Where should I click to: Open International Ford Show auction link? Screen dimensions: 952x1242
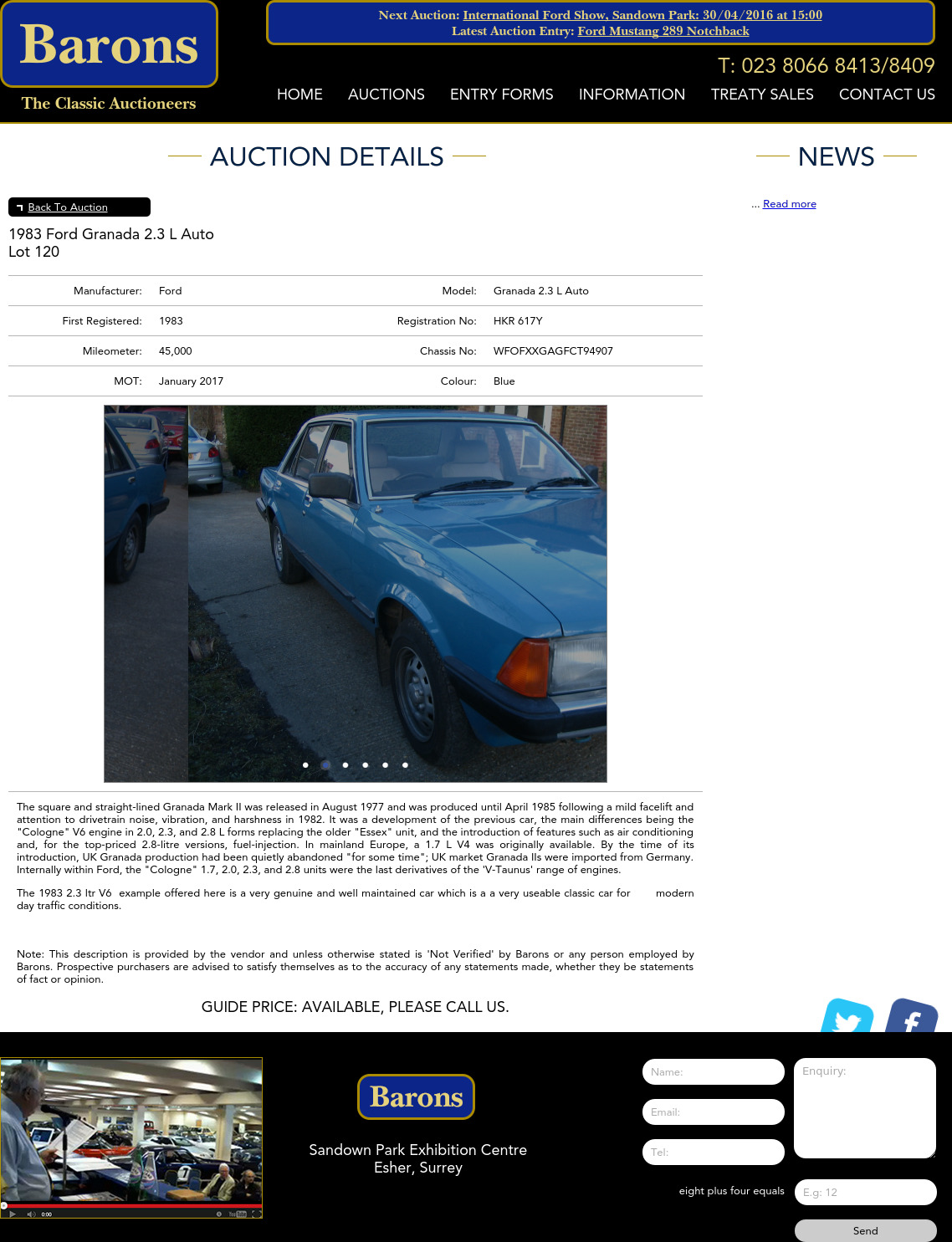[642, 15]
